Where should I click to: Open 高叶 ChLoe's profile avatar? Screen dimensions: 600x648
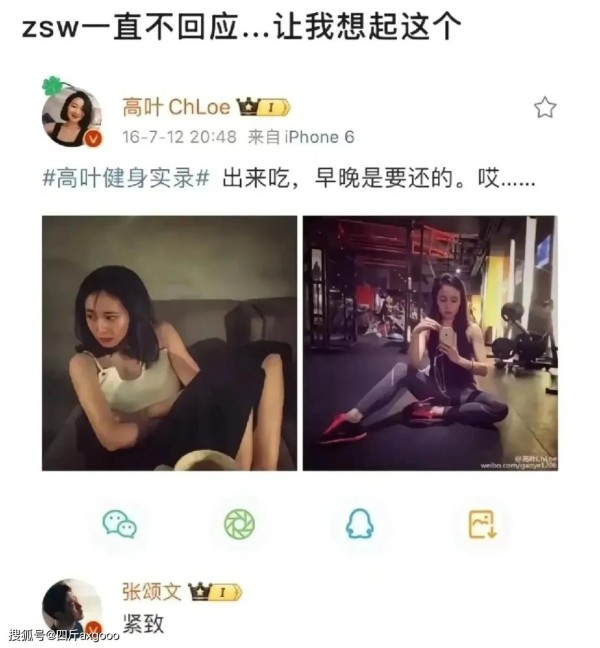click(71, 119)
